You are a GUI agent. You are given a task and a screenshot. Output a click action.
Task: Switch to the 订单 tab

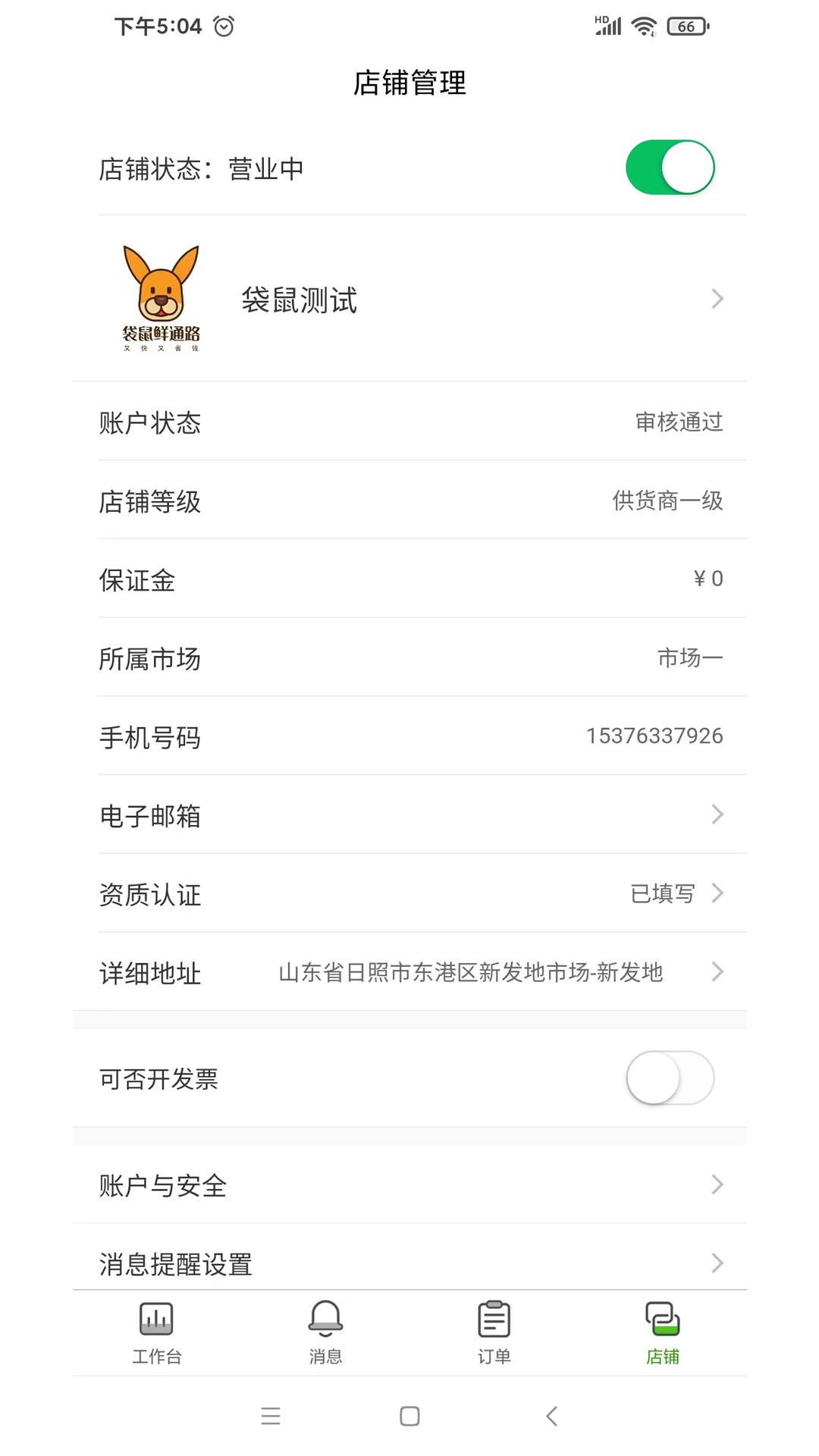pos(494,1332)
